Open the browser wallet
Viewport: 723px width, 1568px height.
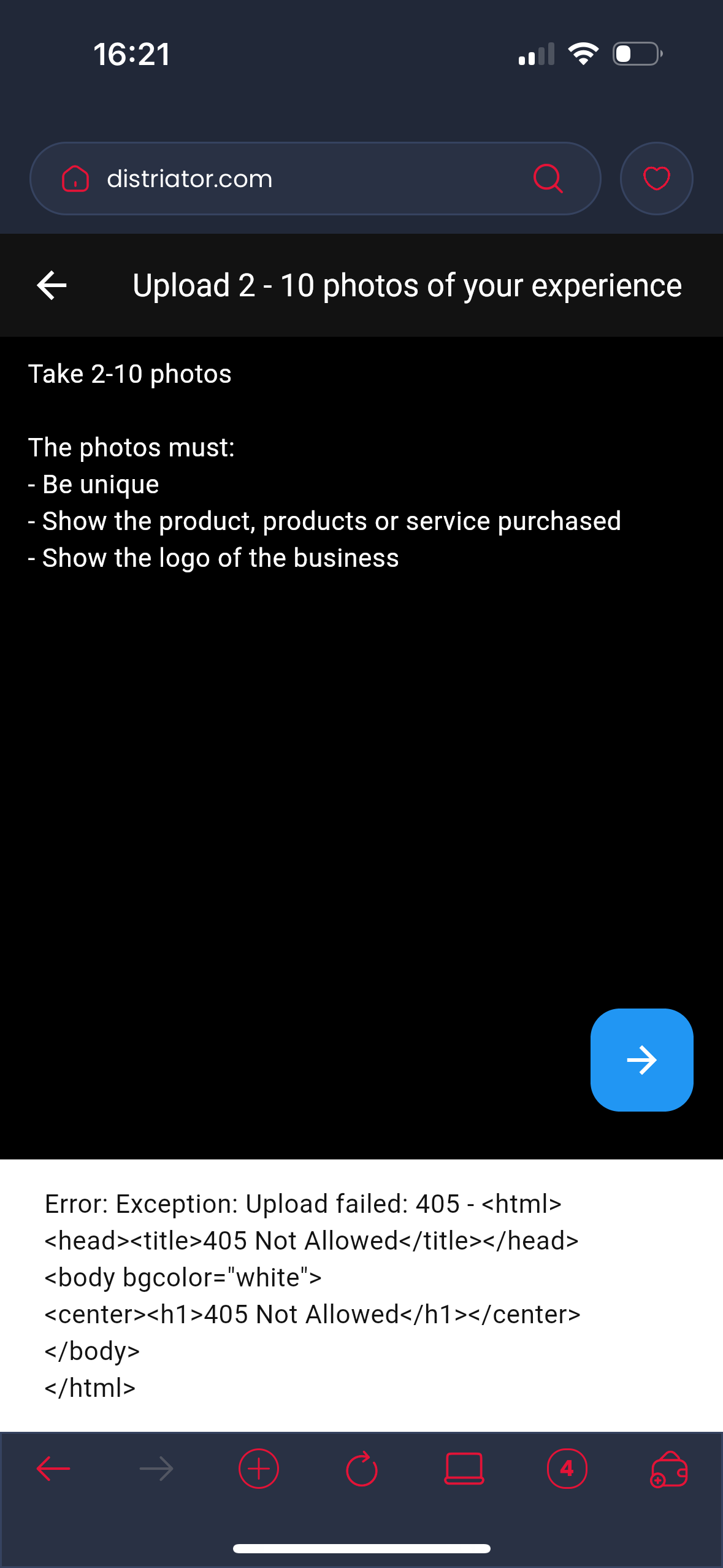click(x=669, y=1469)
